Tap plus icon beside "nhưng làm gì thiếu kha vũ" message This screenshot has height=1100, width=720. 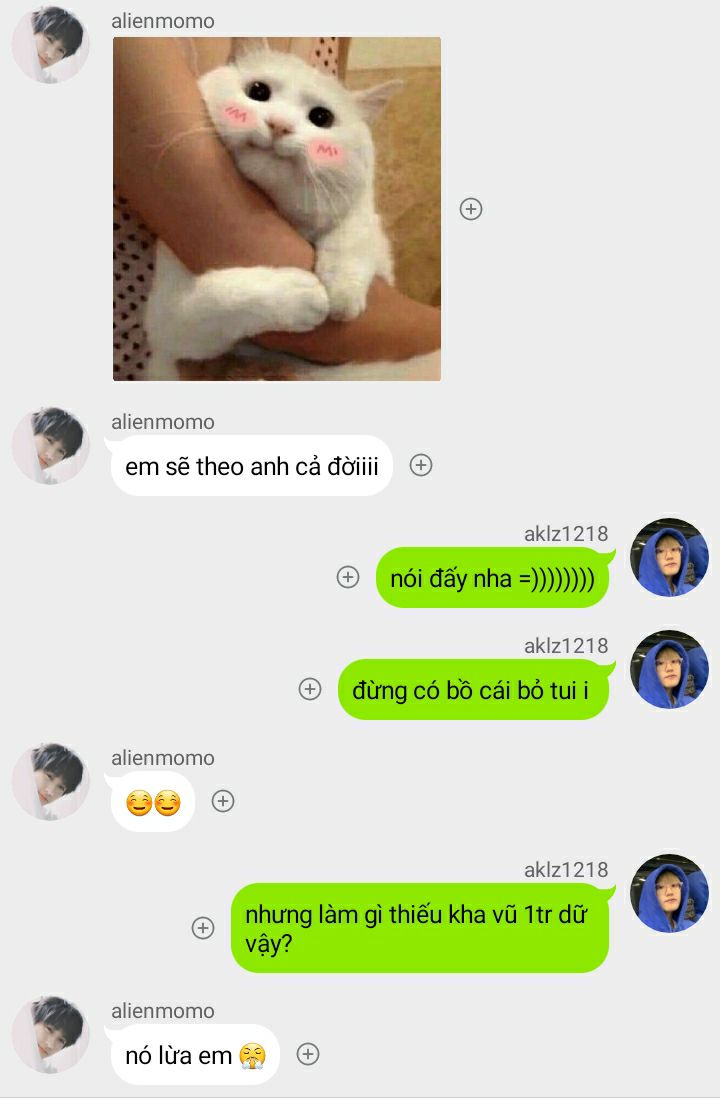point(203,928)
